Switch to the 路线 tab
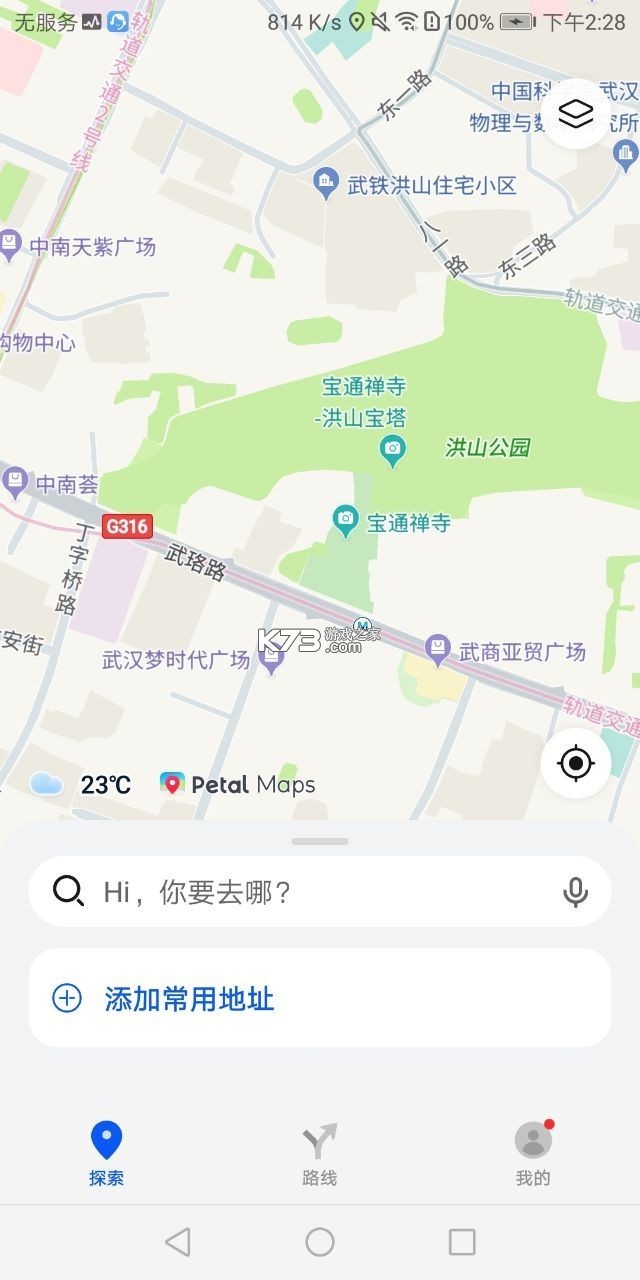Image resolution: width=640 pixels, height=1280 pixels. pyautogui.click(x=320, y=1153)
